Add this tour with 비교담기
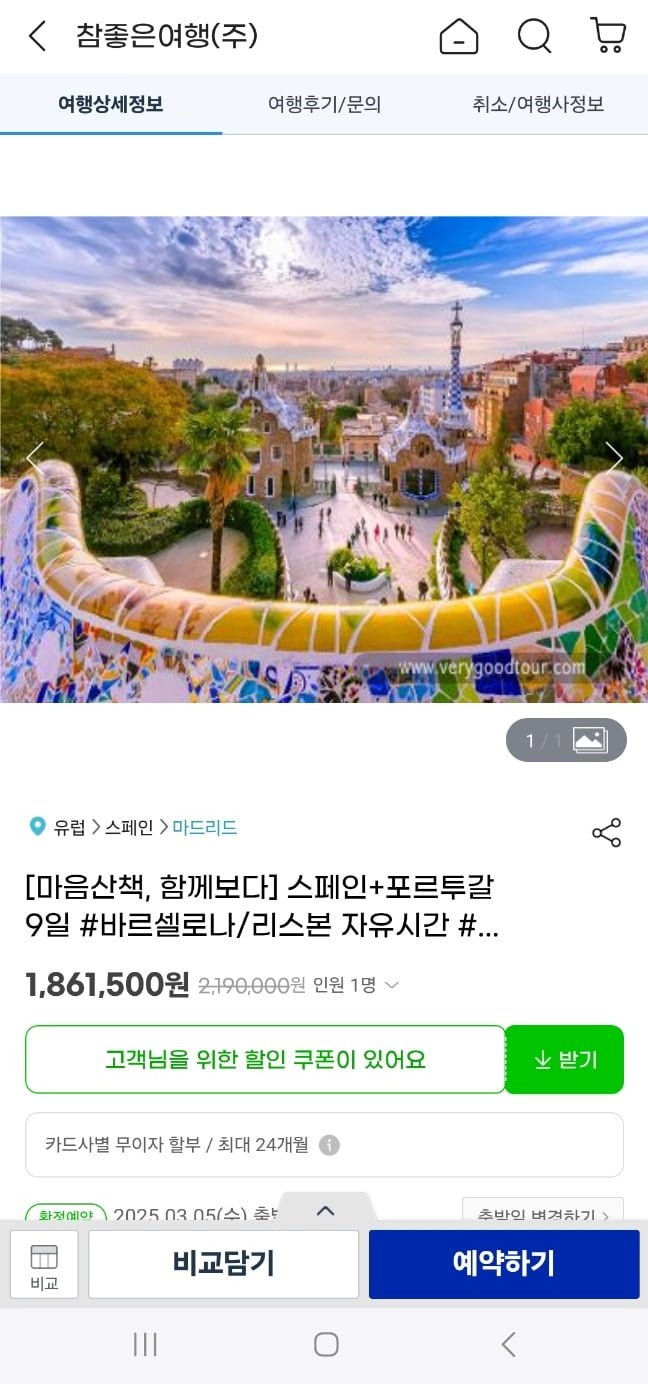The height and width of the screenshot is (1384, 648). pyautogui.click(x=223, y=1264)
